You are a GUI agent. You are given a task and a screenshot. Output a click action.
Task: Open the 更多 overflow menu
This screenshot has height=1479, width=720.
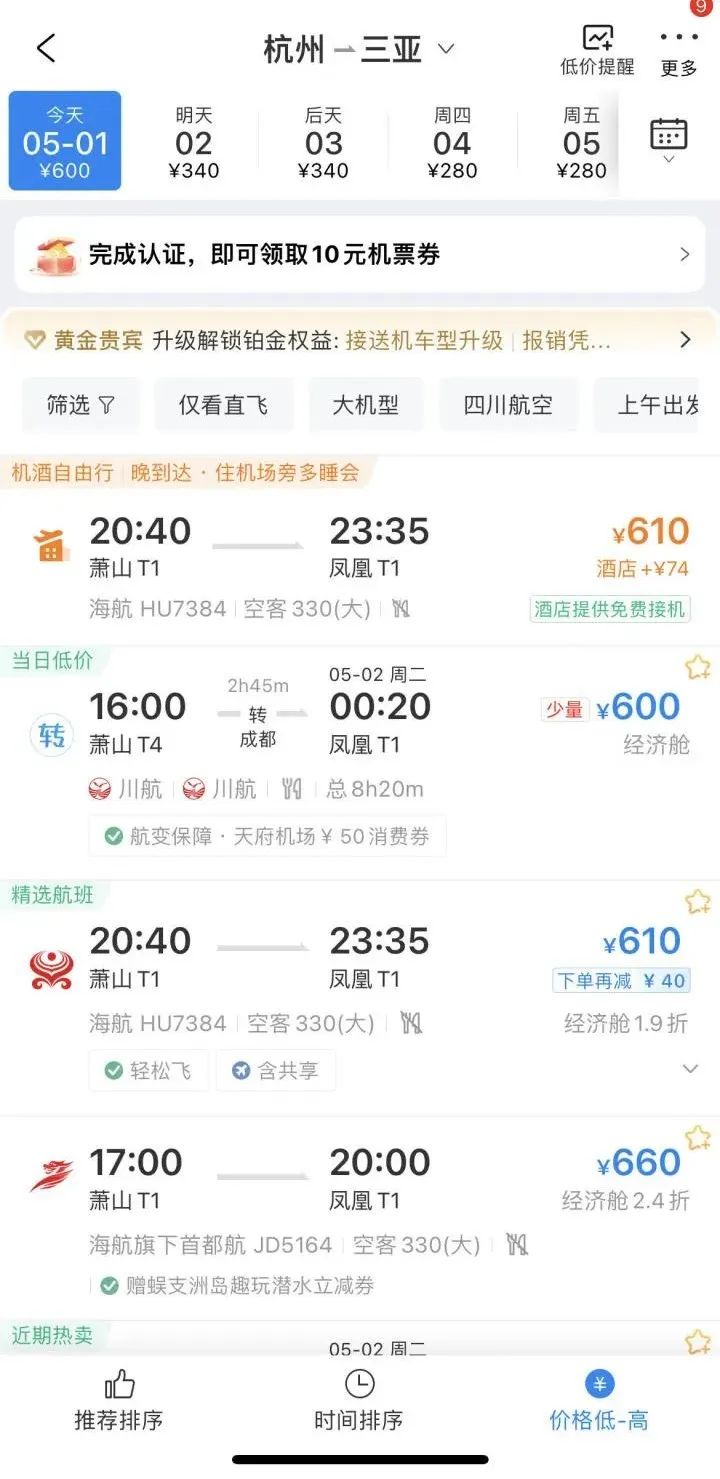coord(679,52)
